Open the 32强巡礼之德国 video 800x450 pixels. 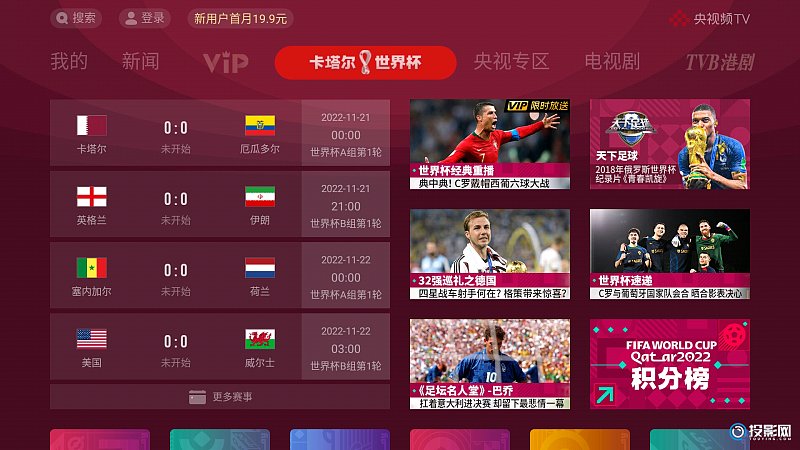pos(489,254)
